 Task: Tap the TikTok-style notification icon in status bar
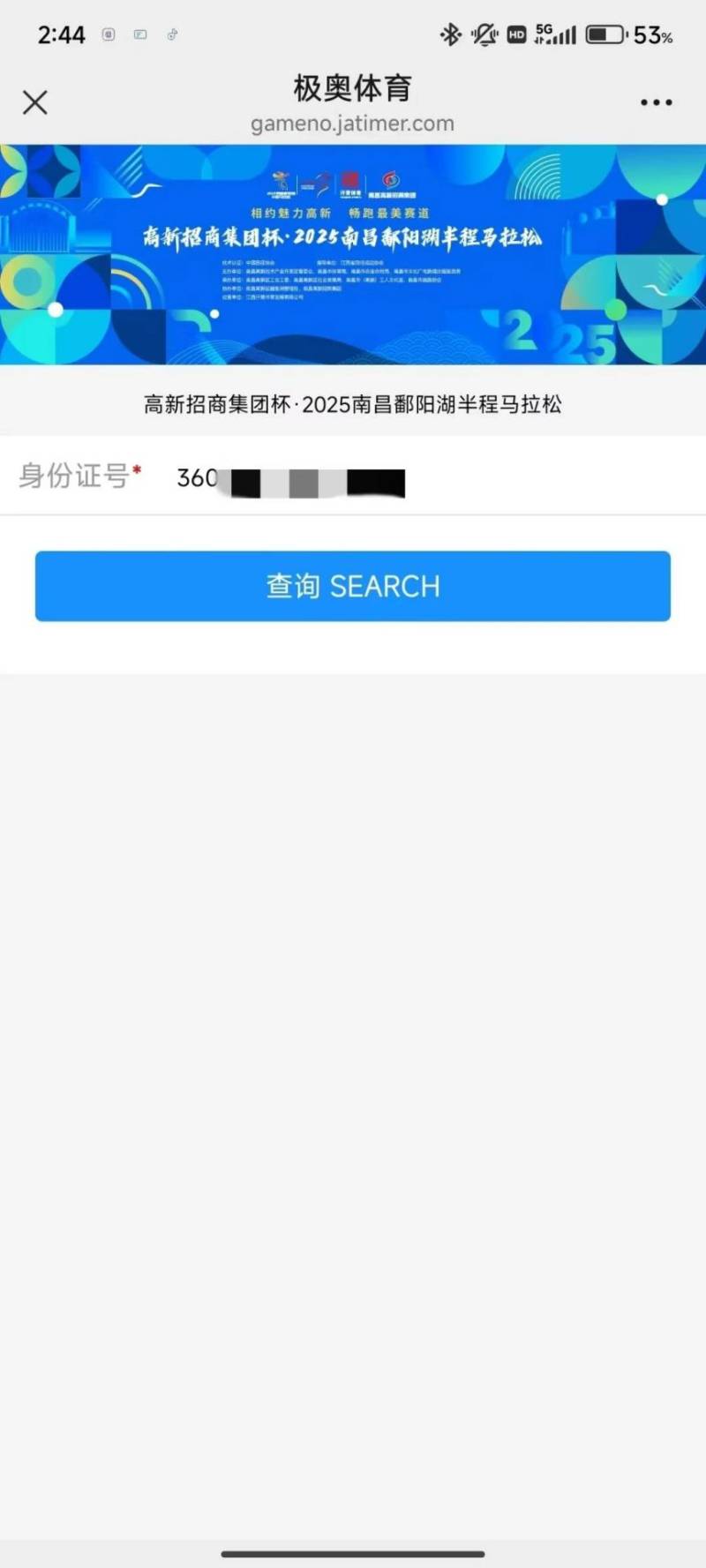(x=173, y=34)
